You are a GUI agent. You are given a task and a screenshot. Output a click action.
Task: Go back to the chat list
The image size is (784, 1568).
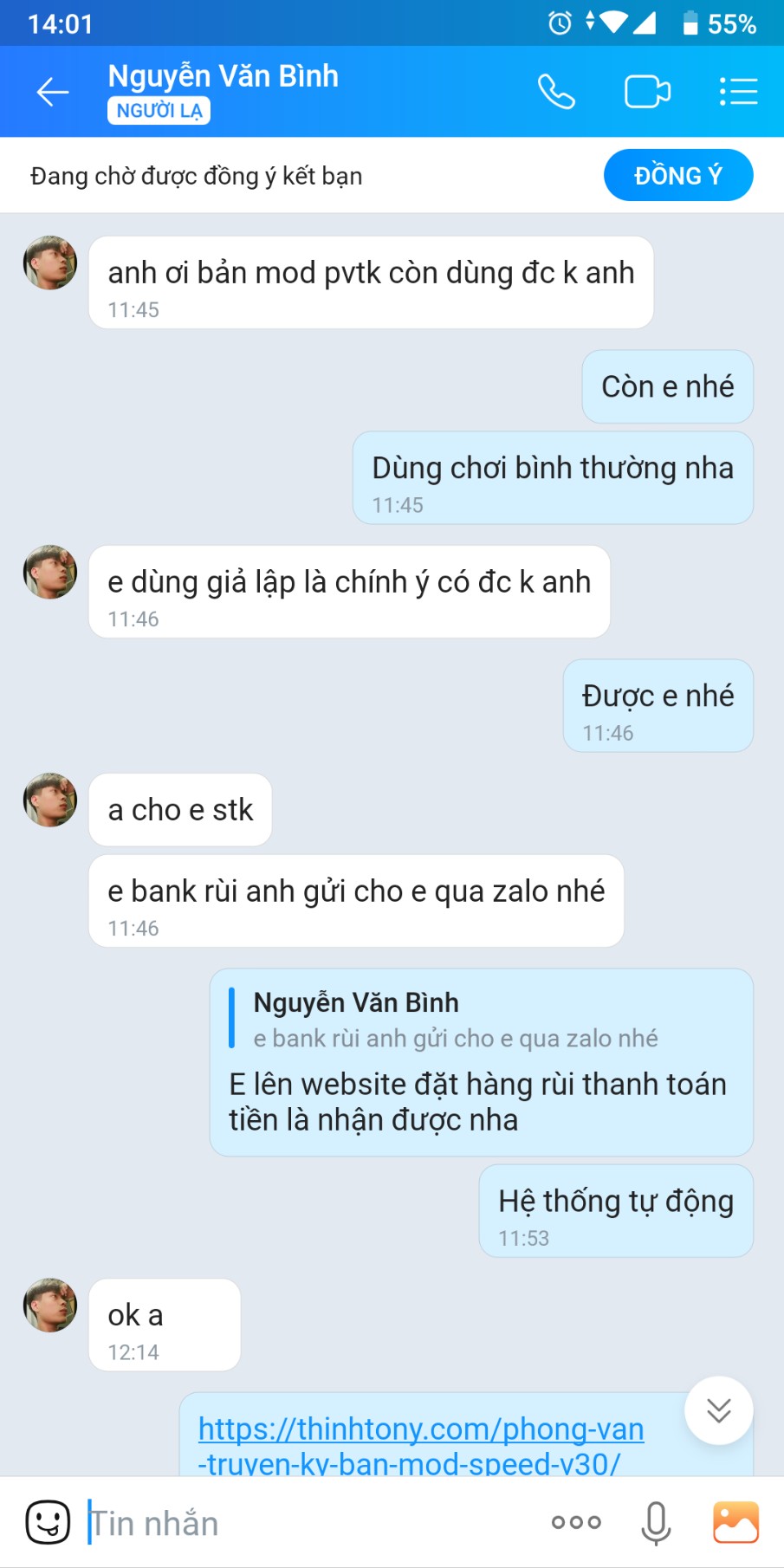click(53, 92)
